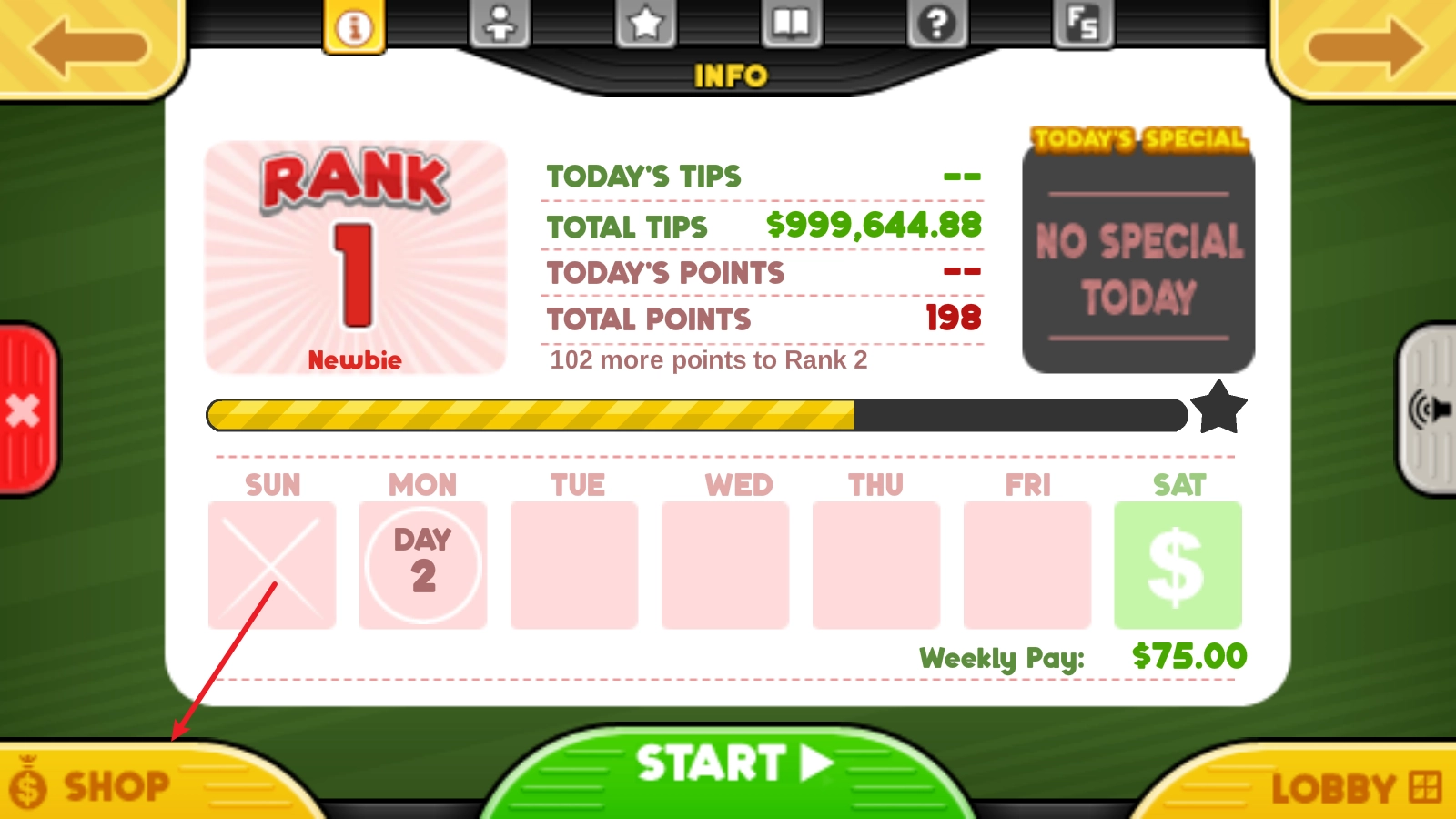Image resolution: width=1456 pixels, height=819 pixels.
Task: Select the Info tab icon
Action: [354, 25]
